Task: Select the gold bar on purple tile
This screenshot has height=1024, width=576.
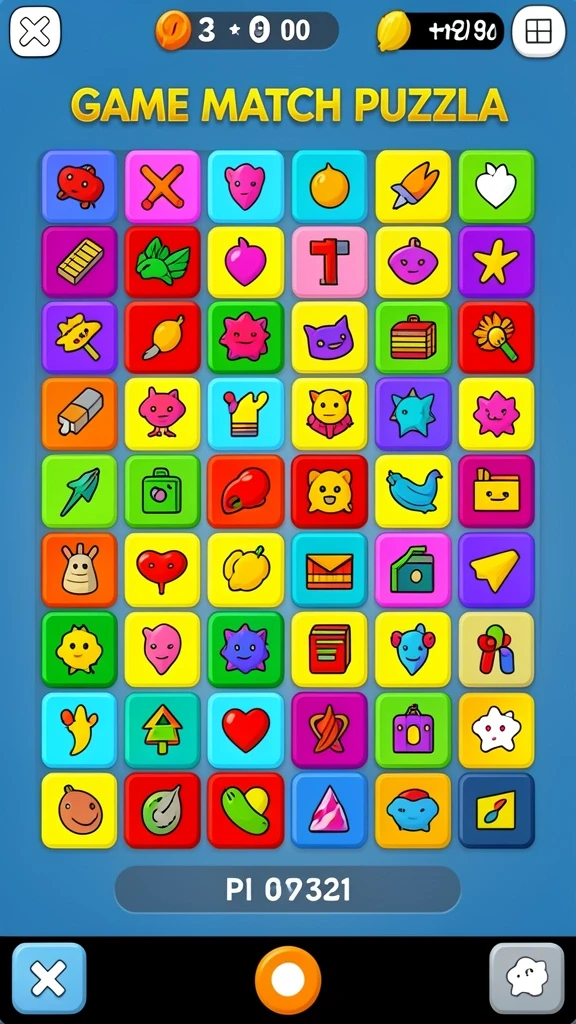Action: click(x=80, y=262)
